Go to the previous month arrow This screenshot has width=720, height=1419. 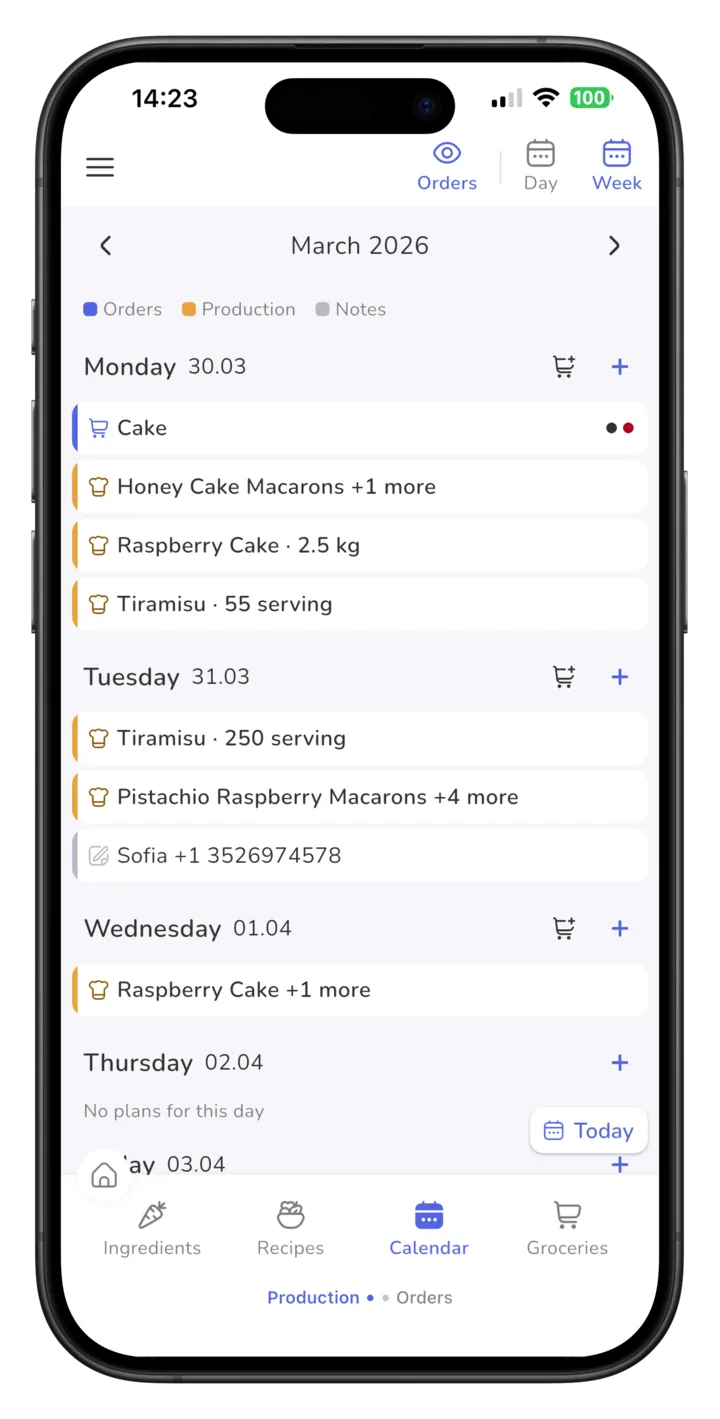click(106, 246)
